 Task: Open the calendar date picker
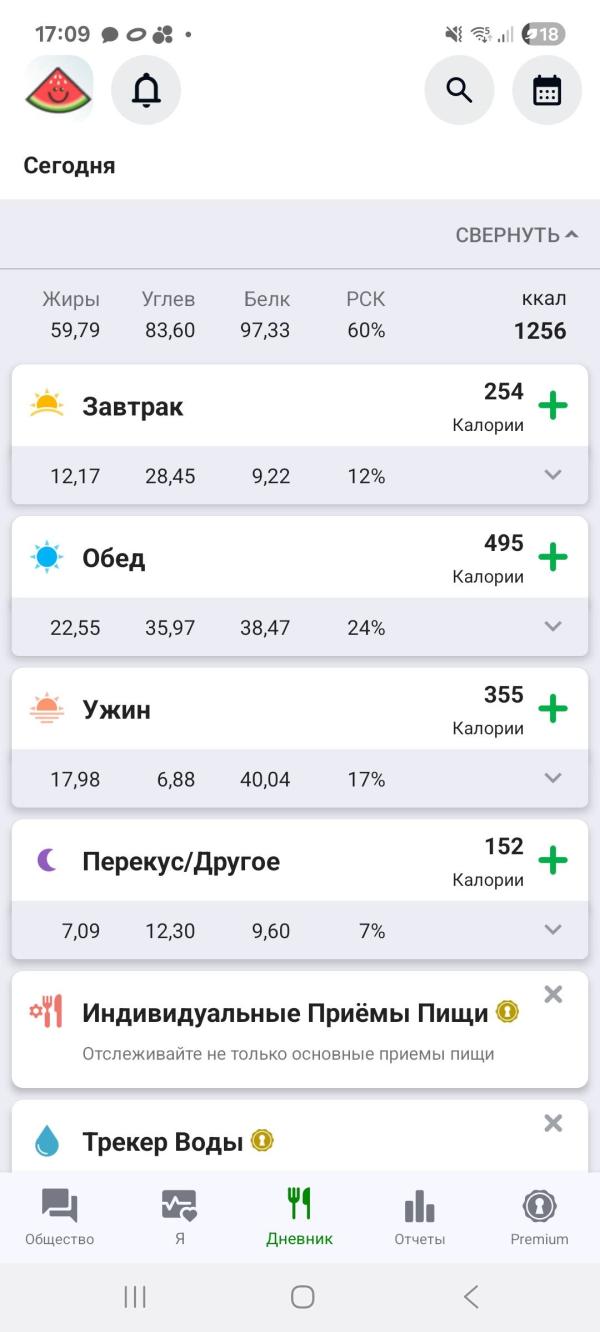547,90
